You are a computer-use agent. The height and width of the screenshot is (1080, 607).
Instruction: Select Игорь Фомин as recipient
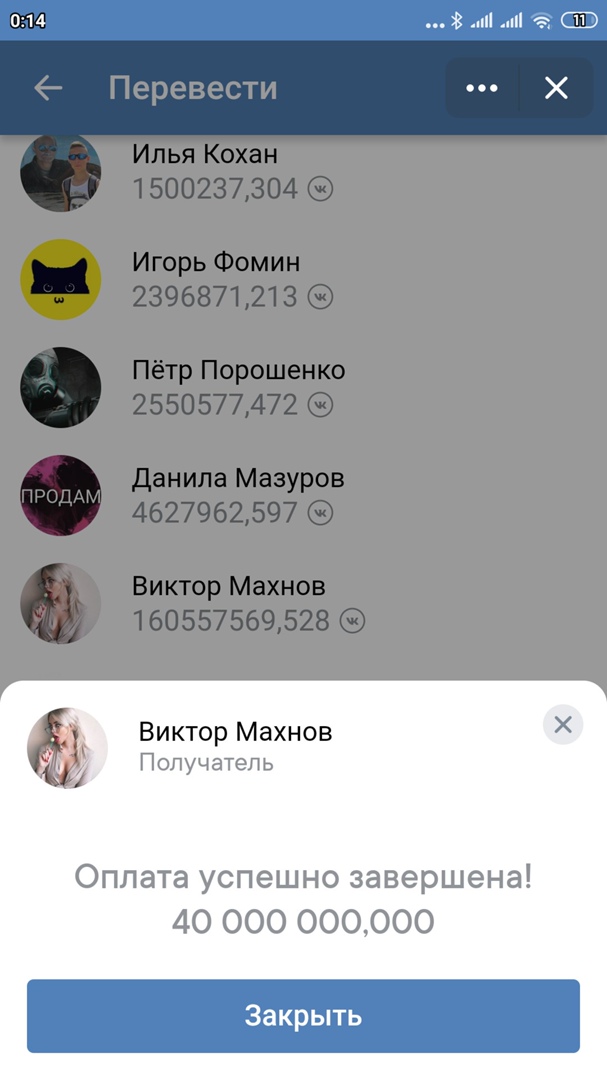point(215,279)
